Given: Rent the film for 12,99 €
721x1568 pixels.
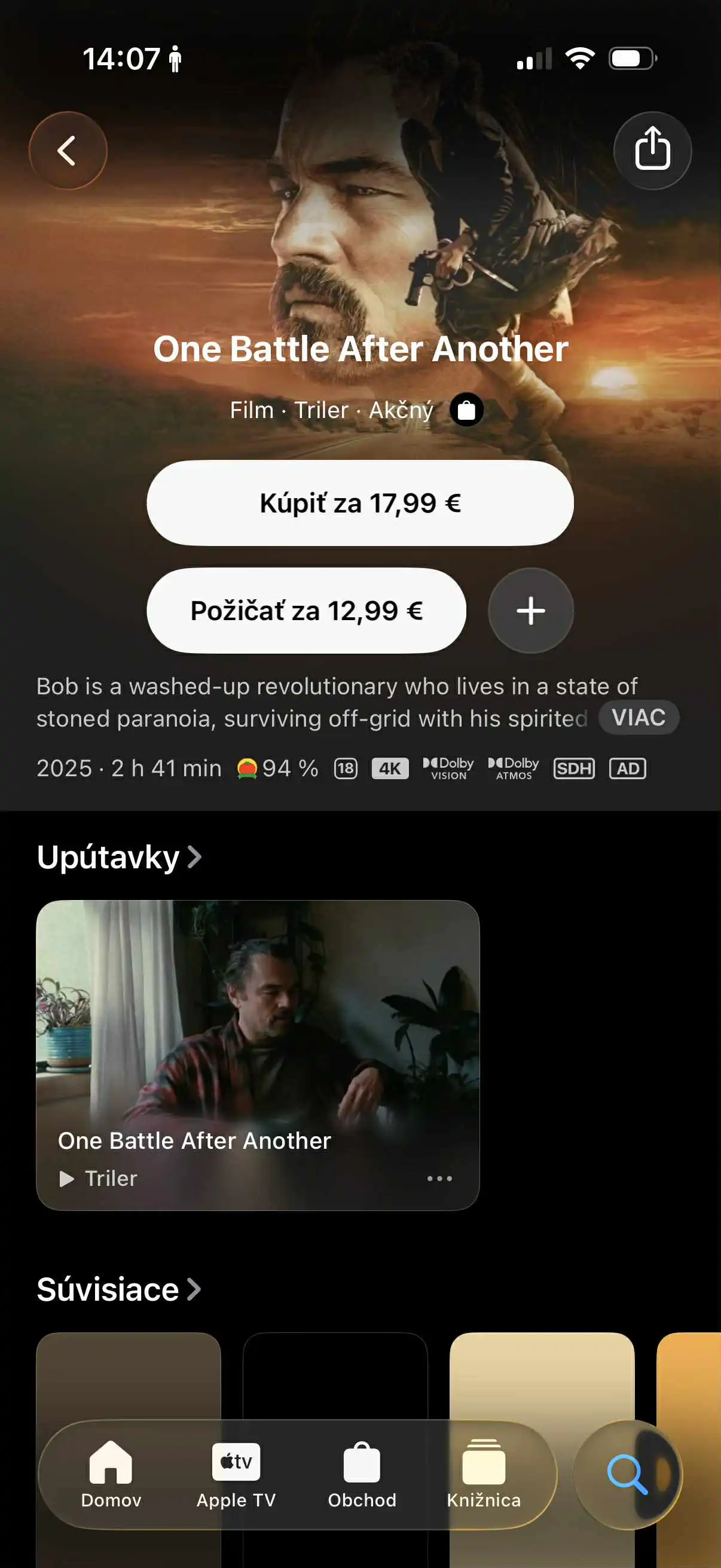Looking at the screenshot, I should tap(306, 611).
